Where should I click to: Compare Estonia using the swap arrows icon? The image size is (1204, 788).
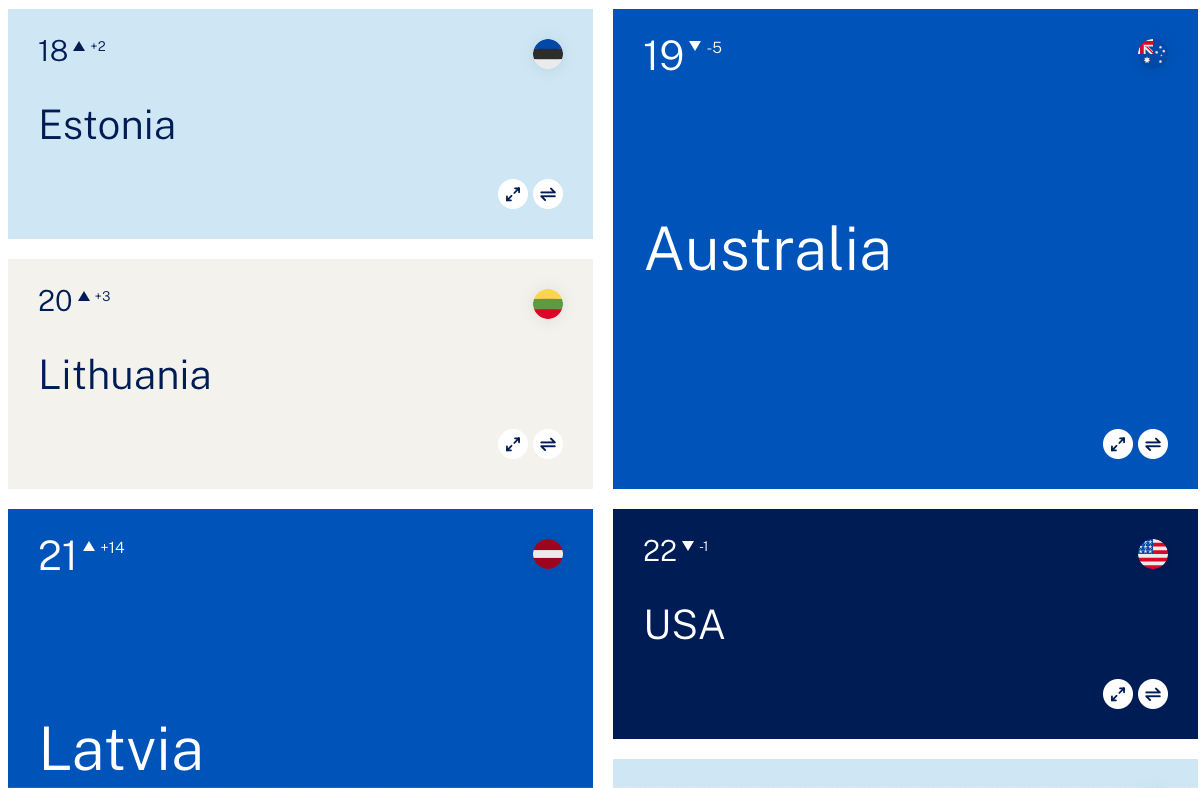[x=548, y=194]
